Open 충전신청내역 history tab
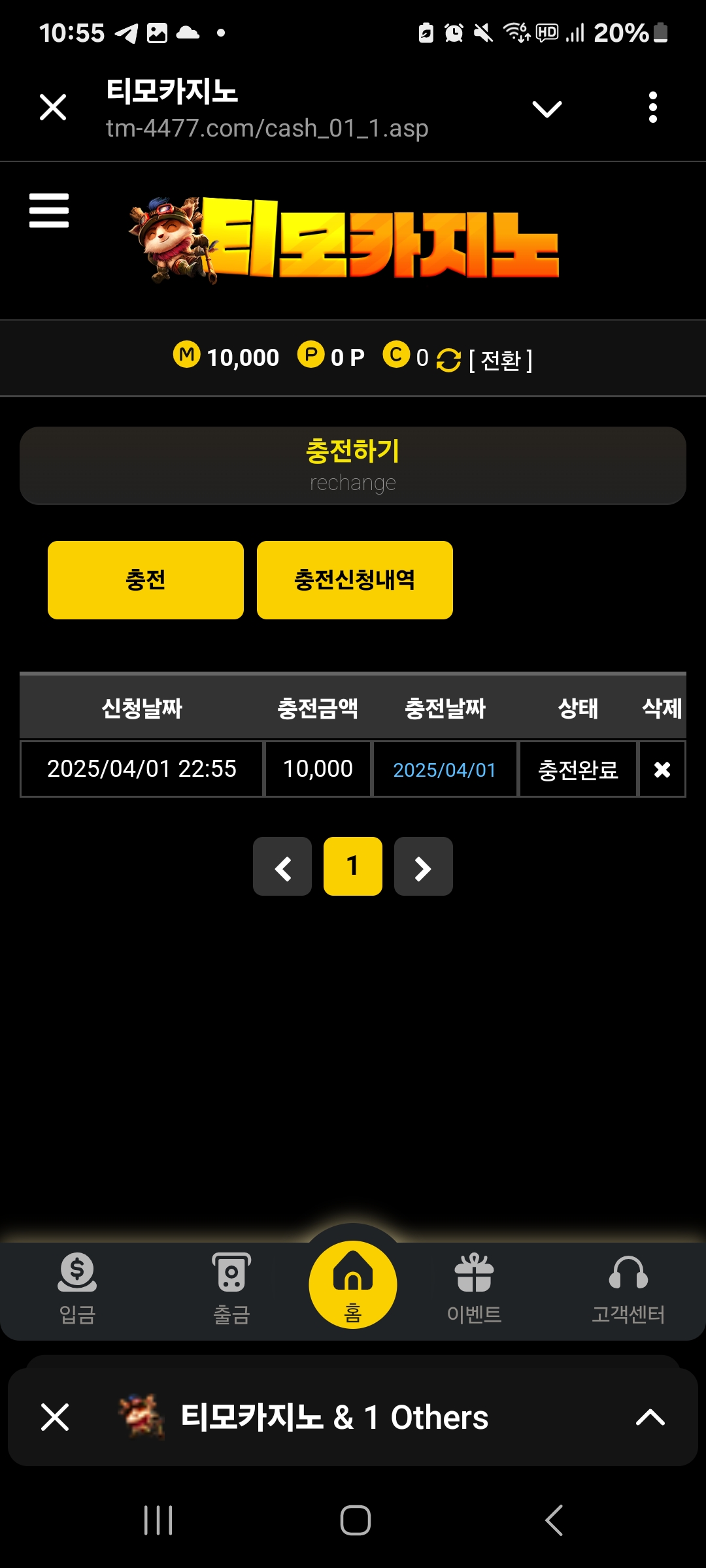 click(354, 580)
